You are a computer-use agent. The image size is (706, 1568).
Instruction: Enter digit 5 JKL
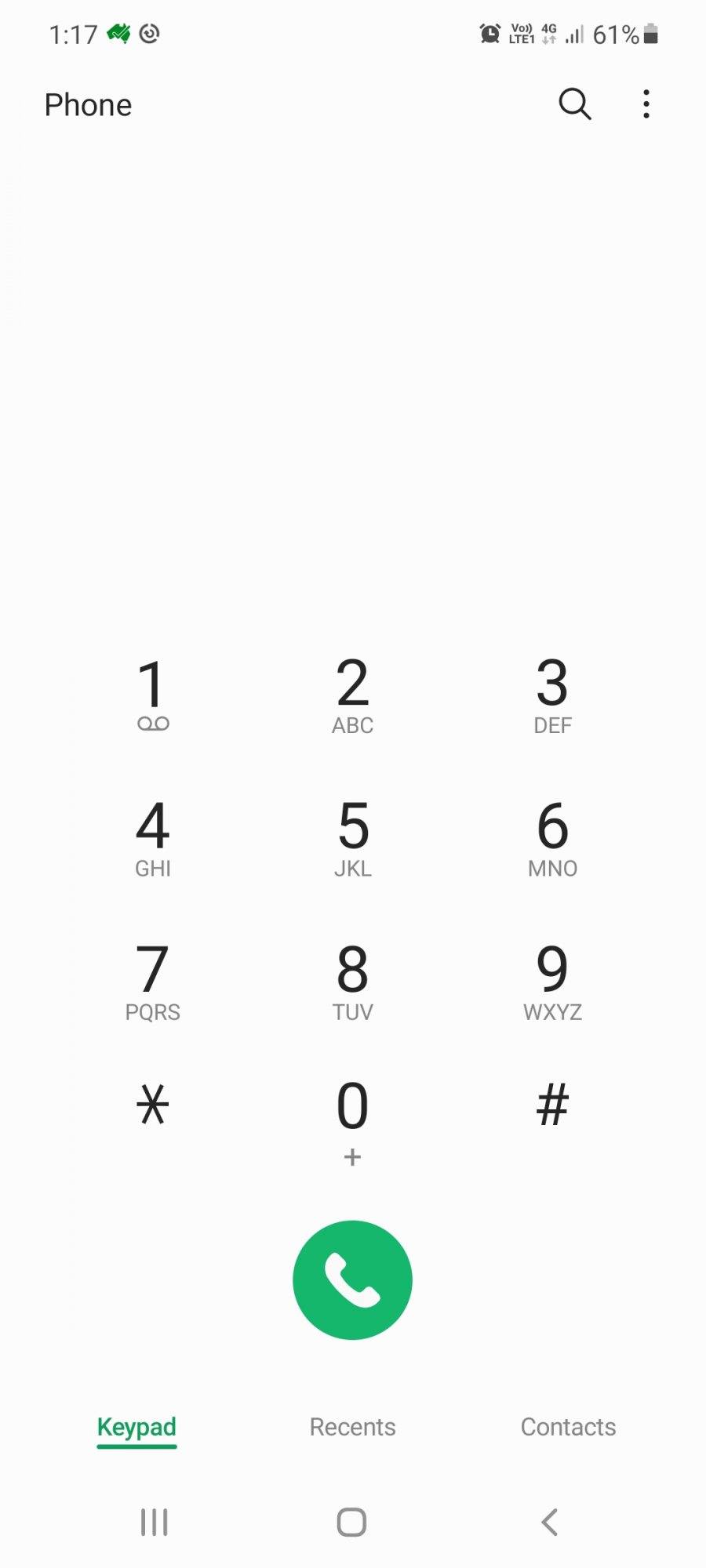coord(352,838)
